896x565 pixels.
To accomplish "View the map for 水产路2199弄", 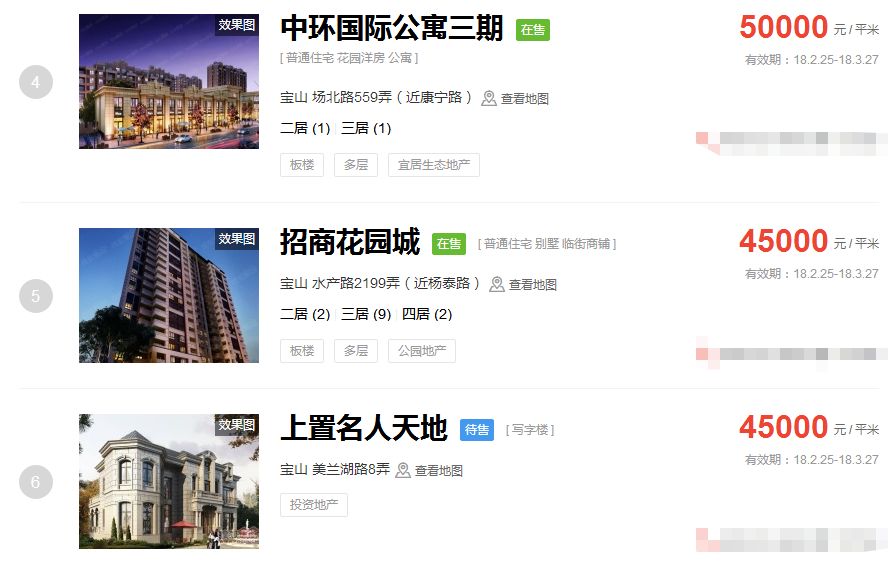I will 523,284.
